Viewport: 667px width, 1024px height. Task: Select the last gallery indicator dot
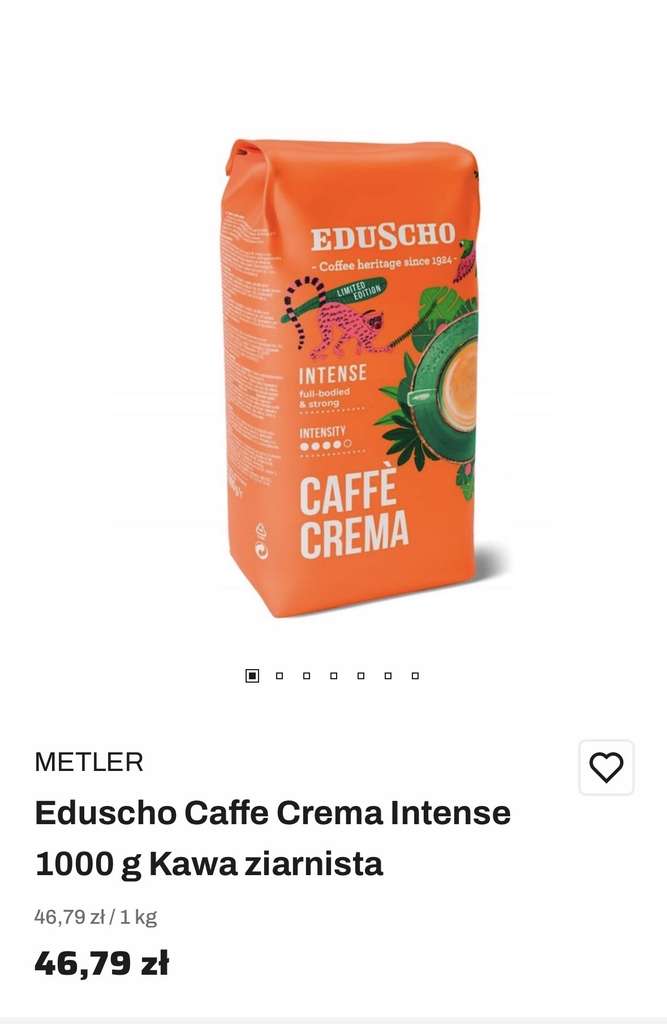tap(415, 676)
